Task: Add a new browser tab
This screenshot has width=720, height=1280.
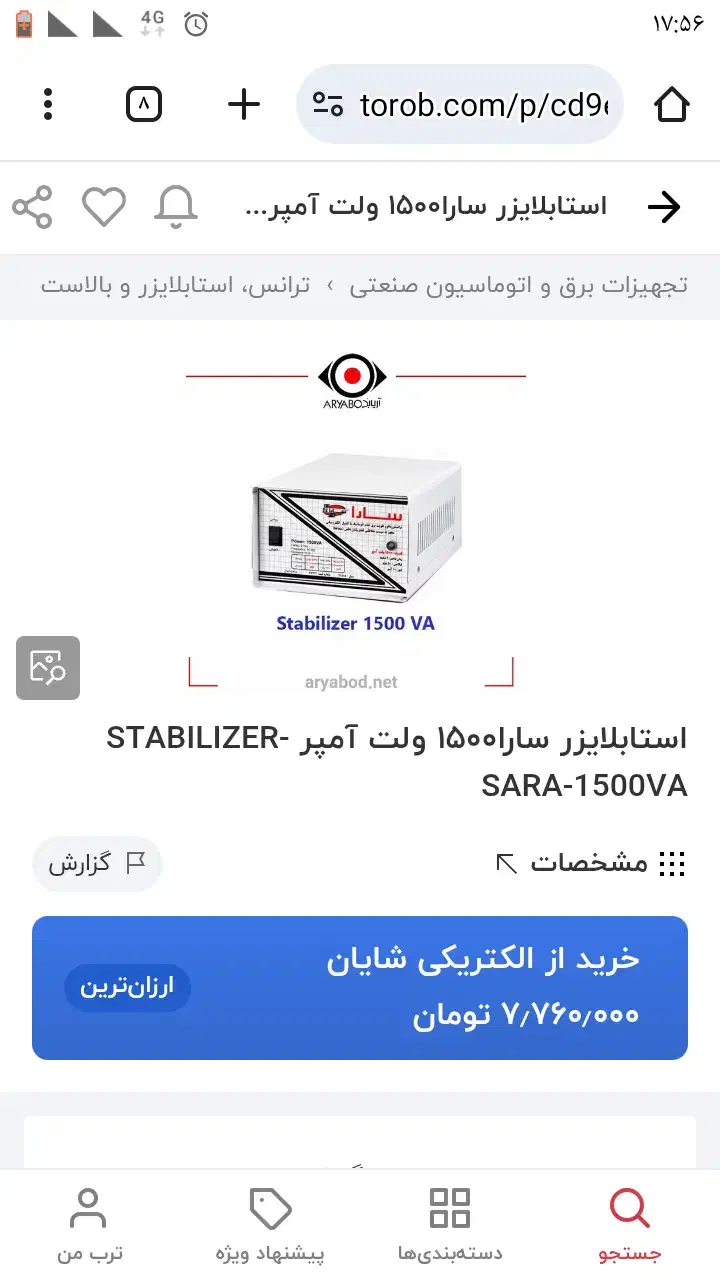Action: pos(244,104)
